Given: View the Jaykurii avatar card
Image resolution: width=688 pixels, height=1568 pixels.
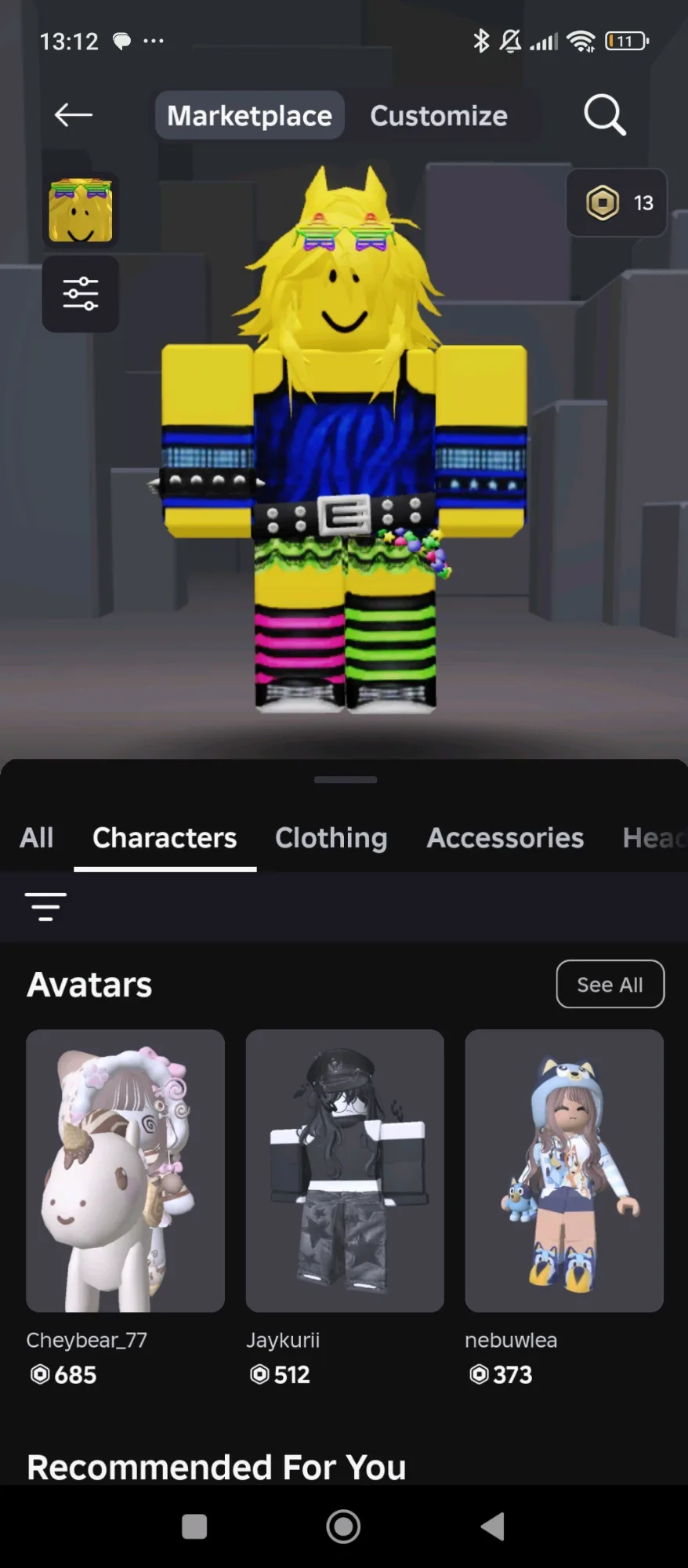Looking at the screenshot, I should (x=345, y=1208).
